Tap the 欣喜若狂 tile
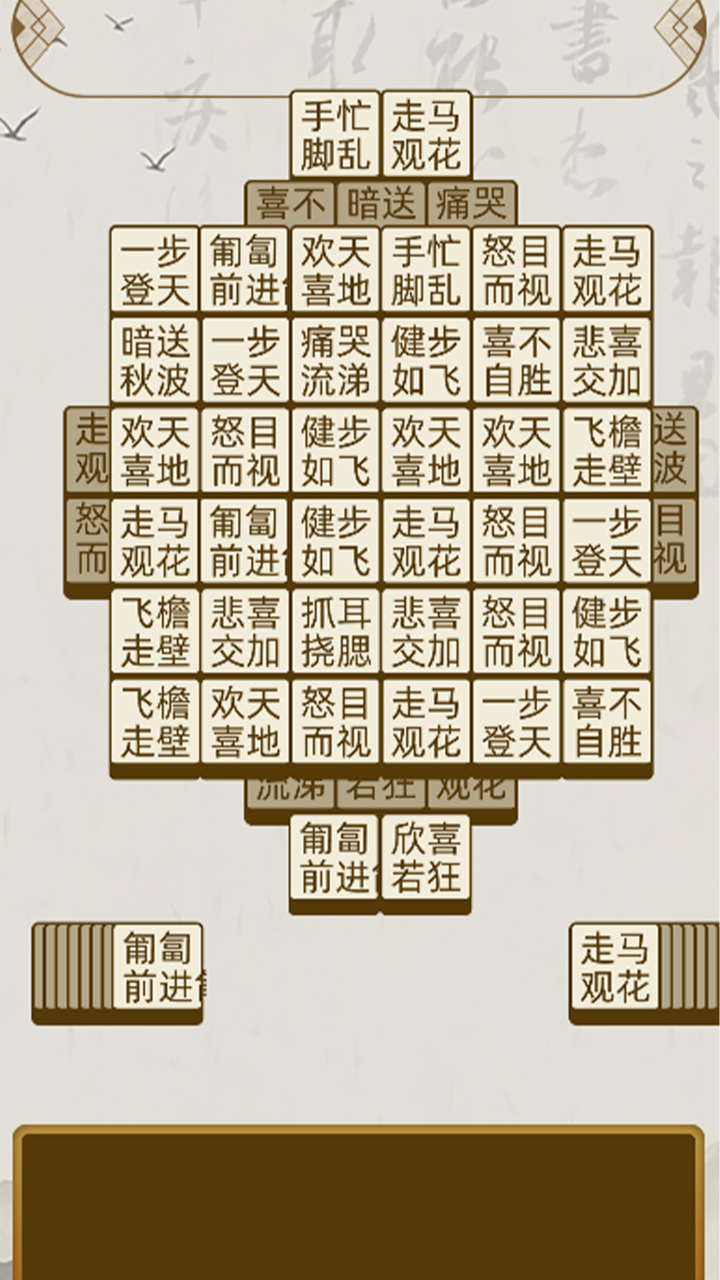 coord(426,858)
